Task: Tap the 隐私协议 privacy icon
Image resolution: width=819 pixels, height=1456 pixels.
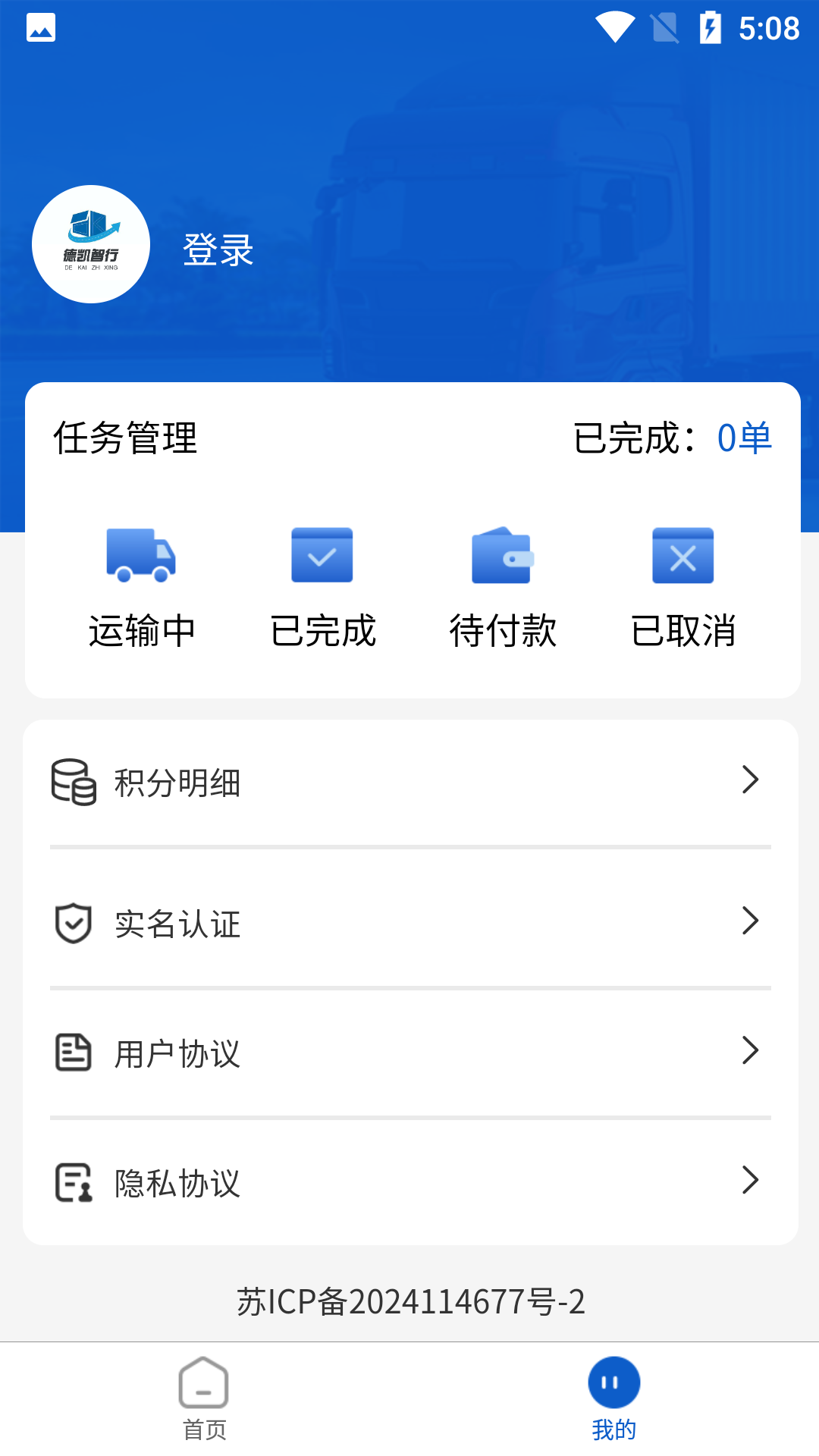Action: (72, 1180)
